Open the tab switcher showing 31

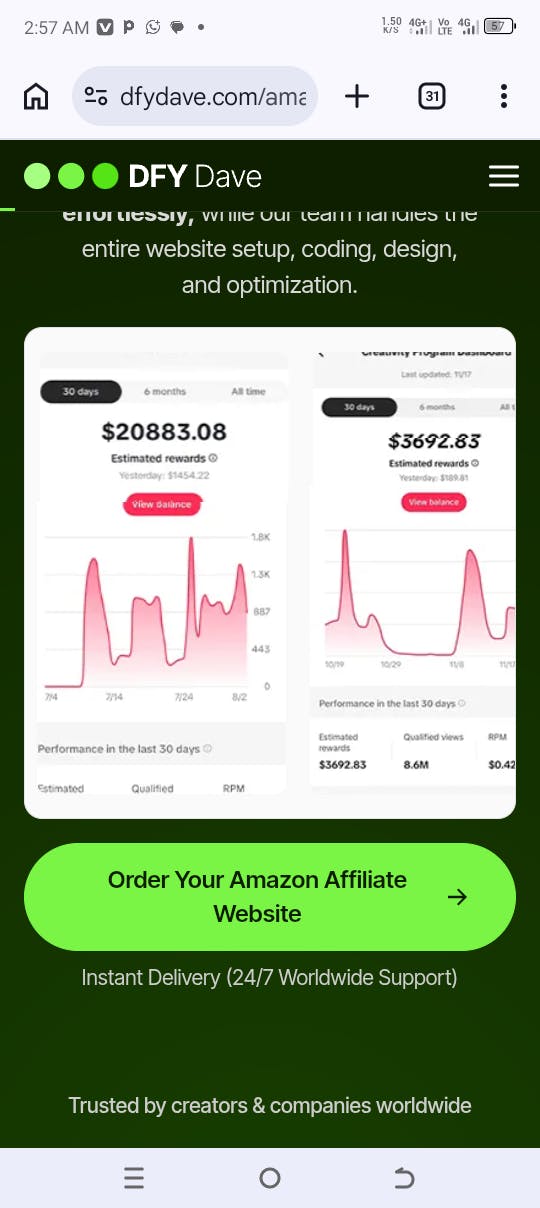coord(431,96)
